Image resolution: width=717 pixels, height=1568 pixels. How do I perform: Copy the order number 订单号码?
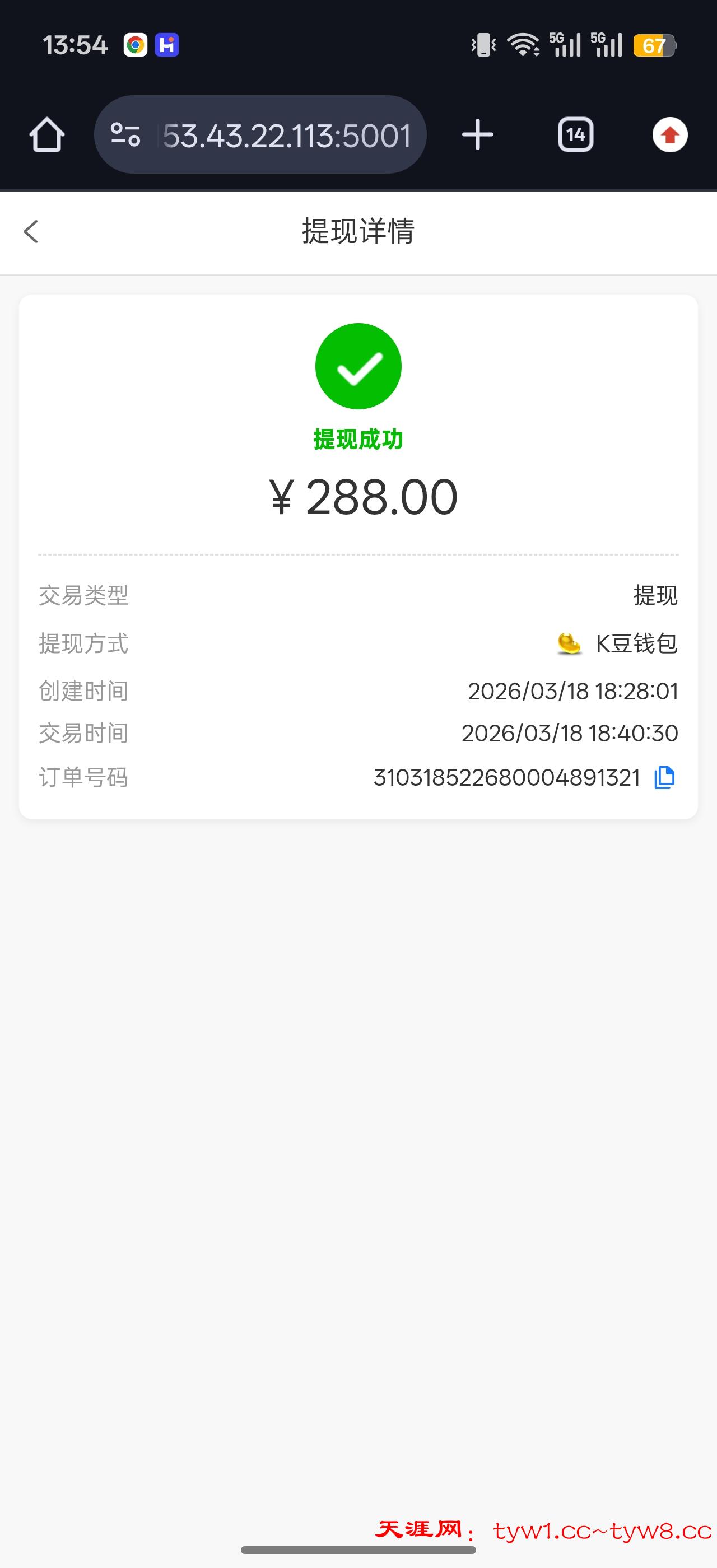(x=664, y=778)
